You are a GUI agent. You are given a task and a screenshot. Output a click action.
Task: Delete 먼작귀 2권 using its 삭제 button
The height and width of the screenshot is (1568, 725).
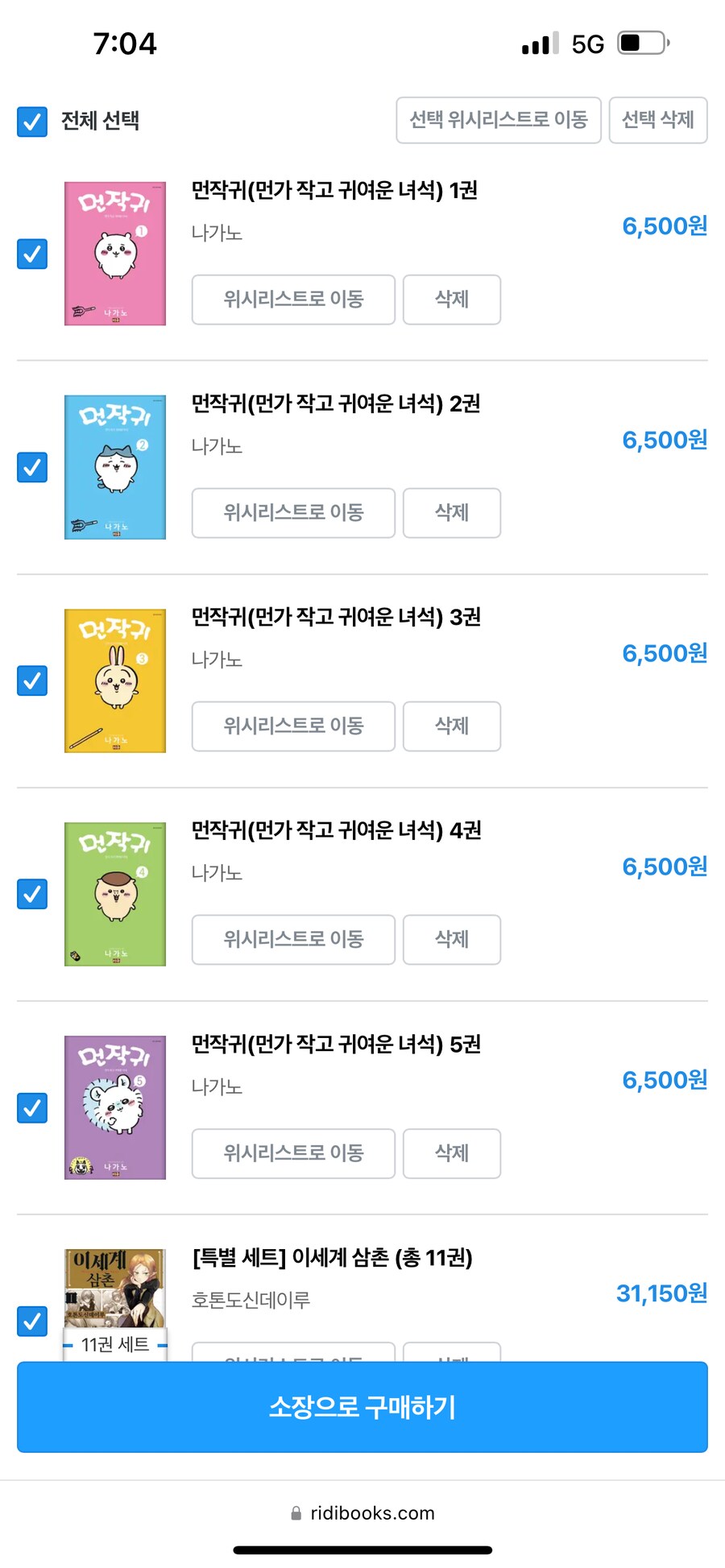pos(452,513)
